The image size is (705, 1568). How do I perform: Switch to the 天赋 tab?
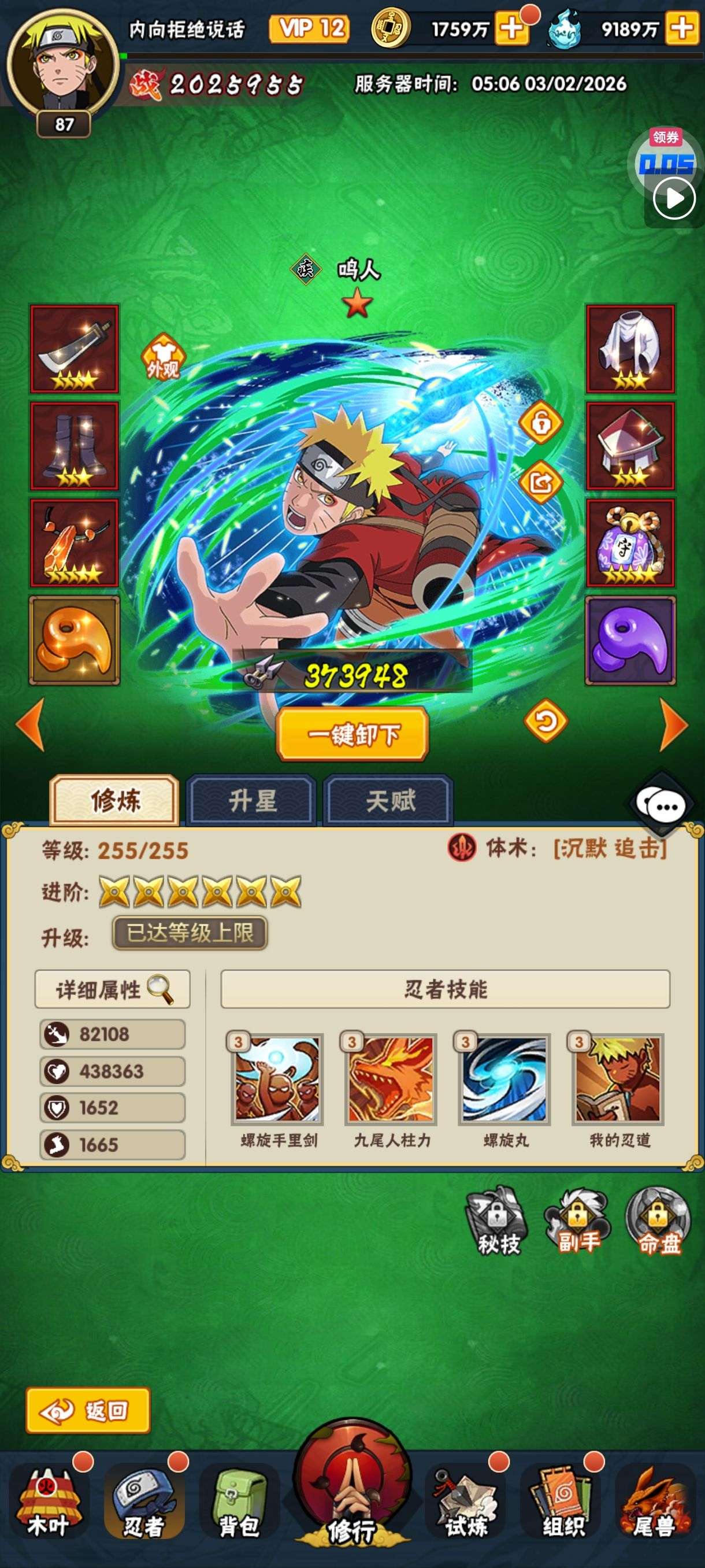tap(389, 800)
